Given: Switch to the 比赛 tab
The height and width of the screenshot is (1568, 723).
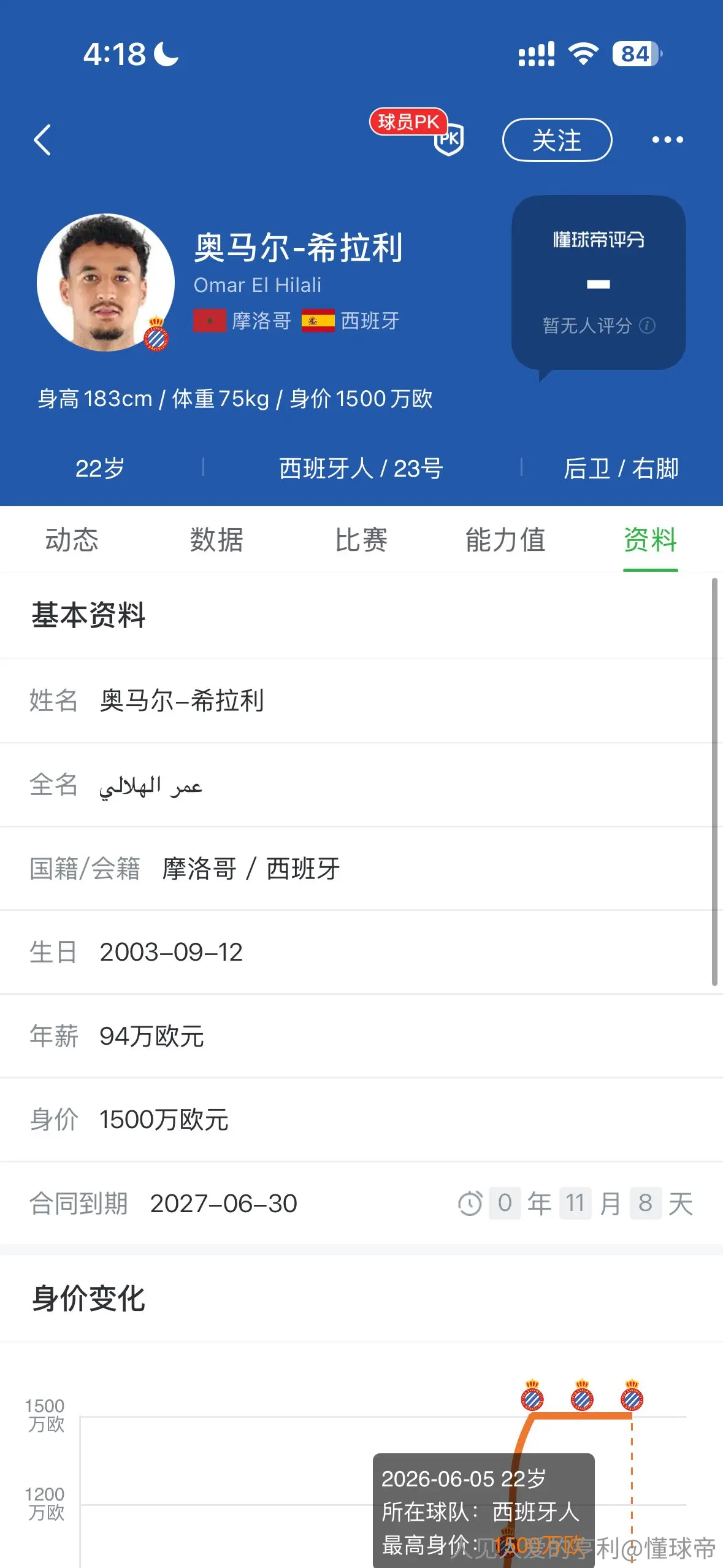Looking at the screenshot, I should click(361, 540).
